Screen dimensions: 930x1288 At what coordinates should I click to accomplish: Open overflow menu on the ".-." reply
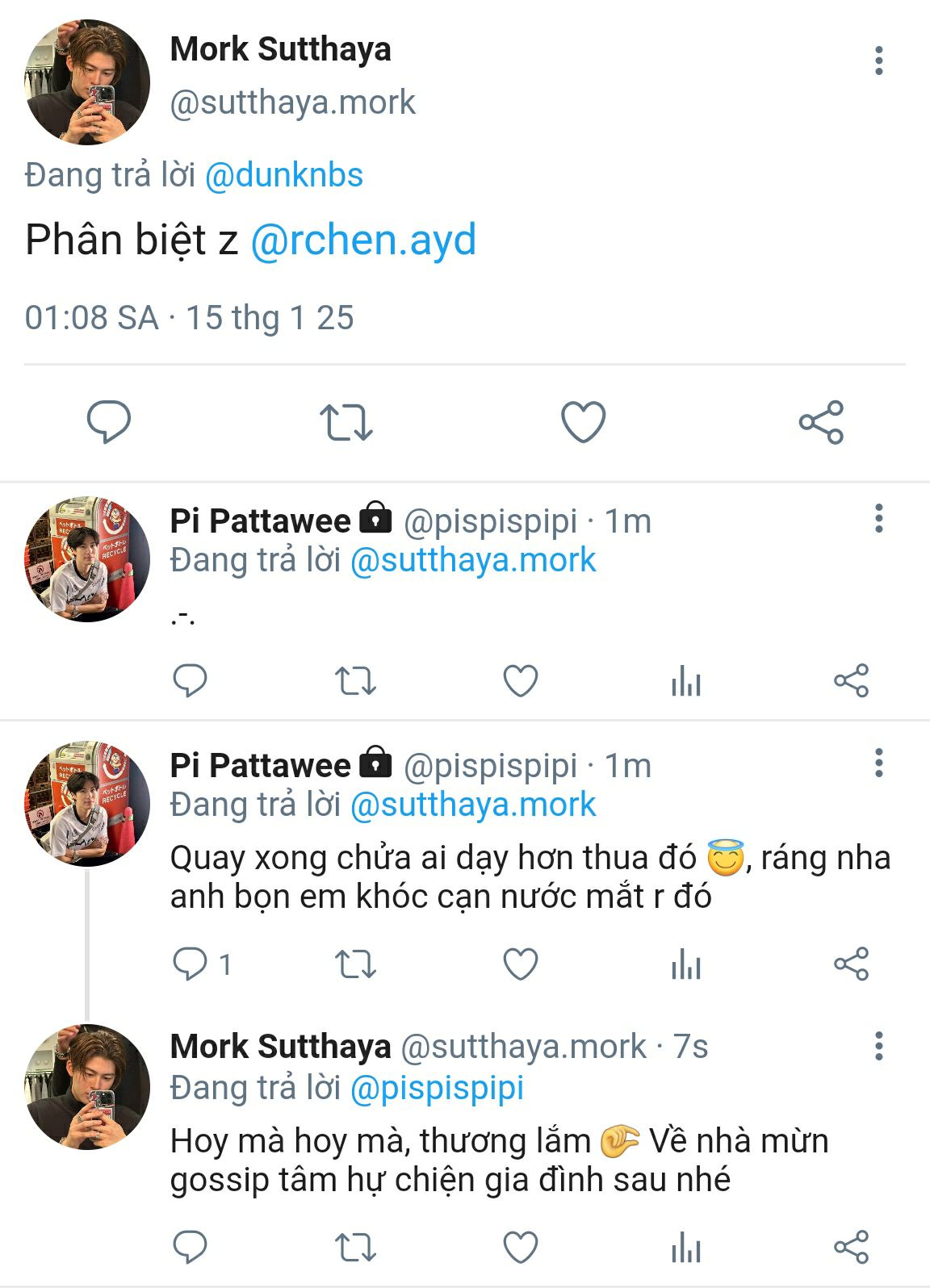pos(878,518)
